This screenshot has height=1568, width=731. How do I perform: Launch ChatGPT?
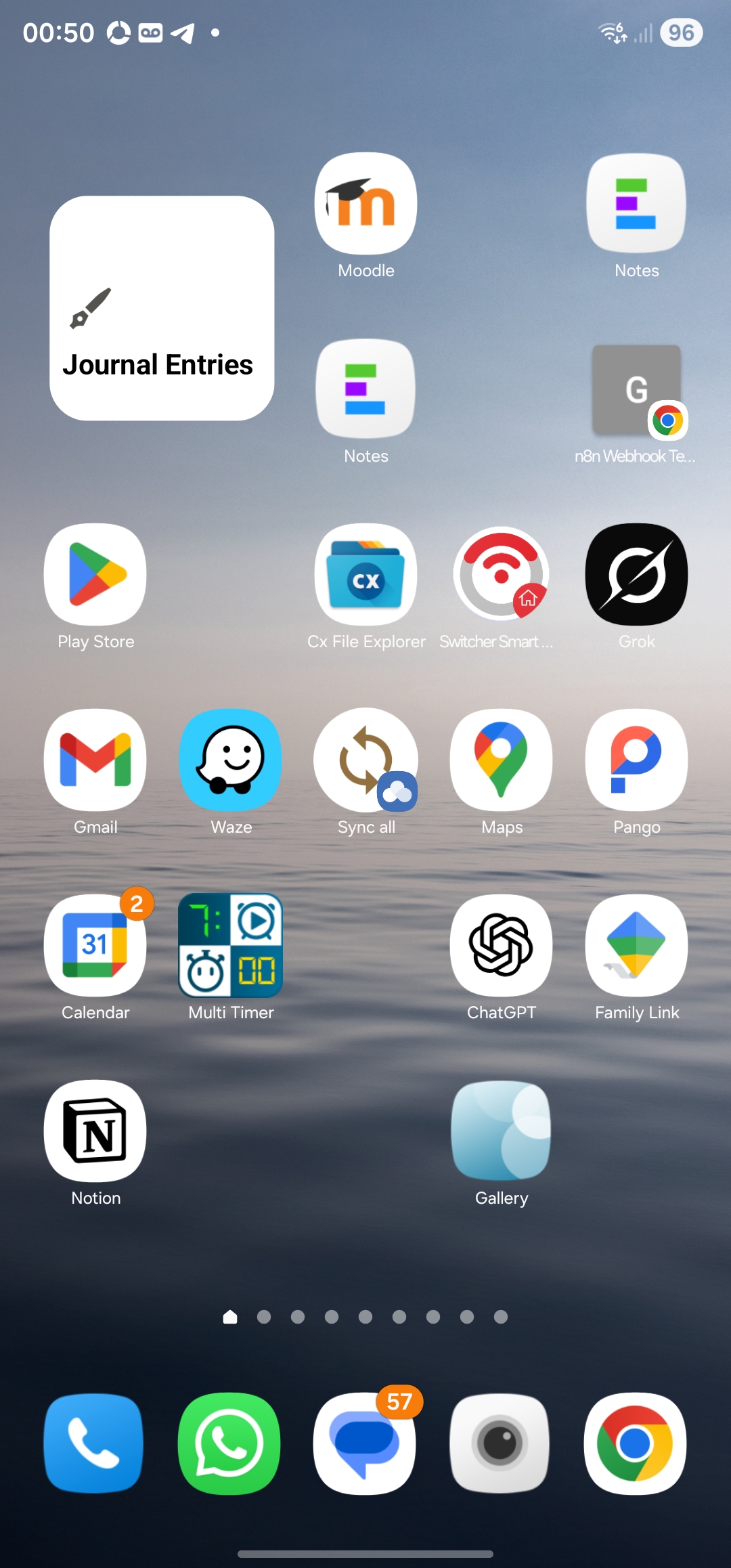[x=501, y=946]
